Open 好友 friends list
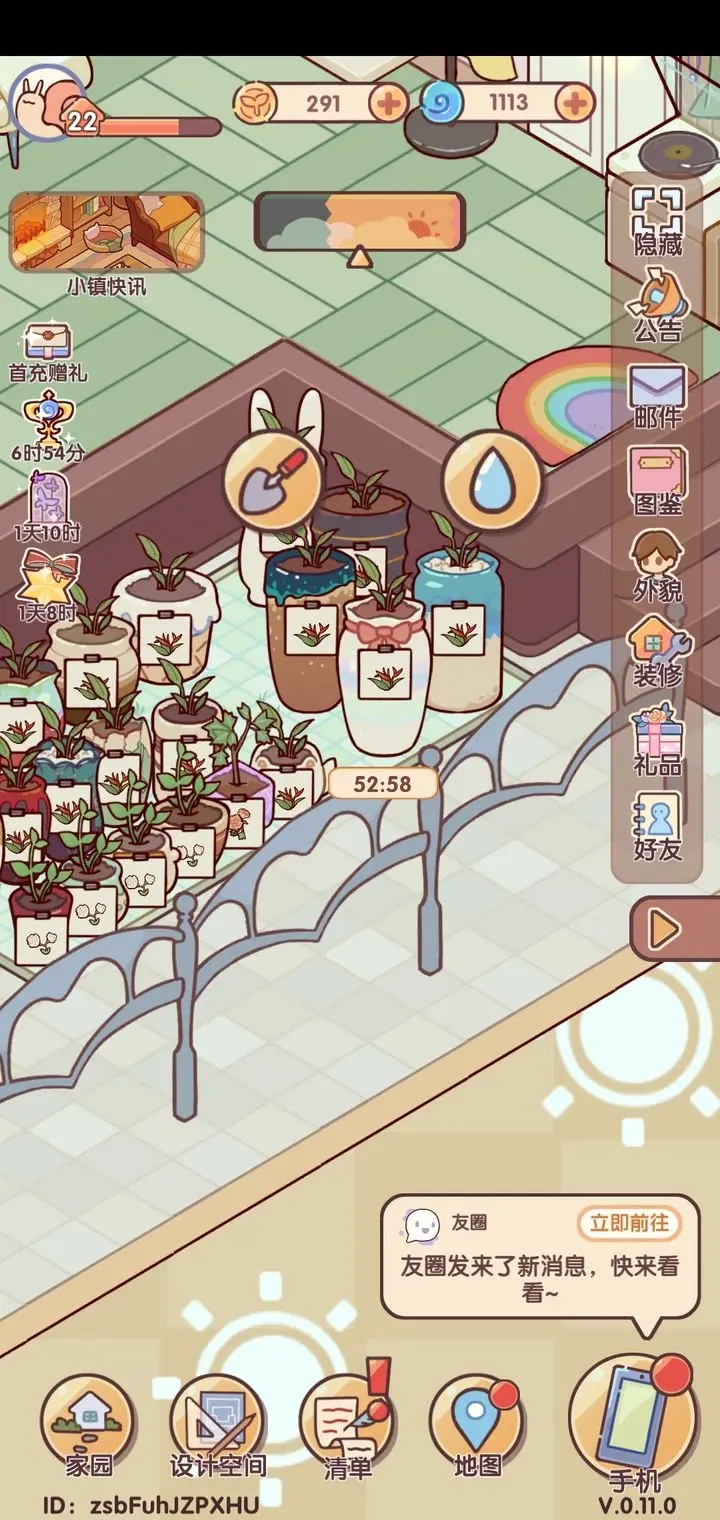The image size is (720, 1520). click(657, 826)
